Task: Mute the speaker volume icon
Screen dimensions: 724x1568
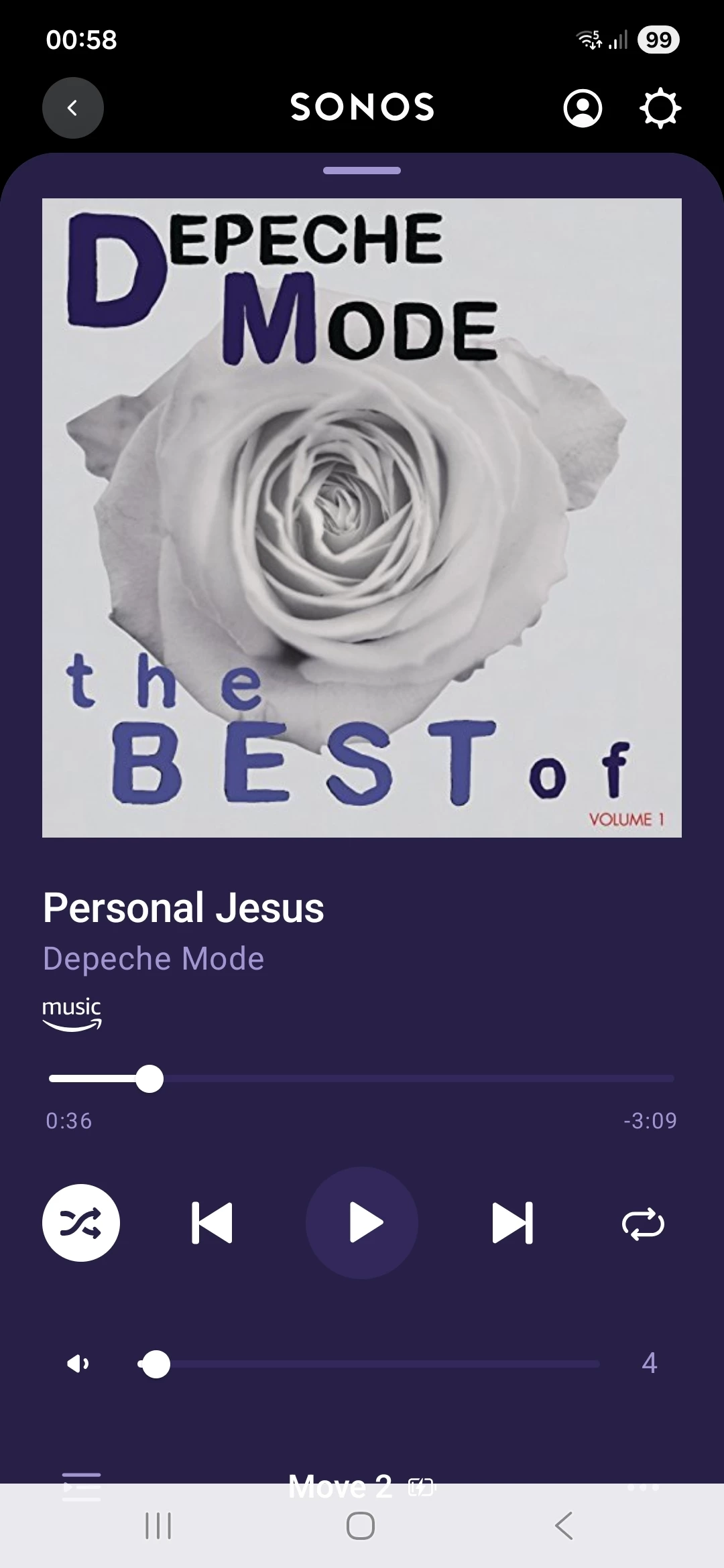Action: [x=78, y=1364]
